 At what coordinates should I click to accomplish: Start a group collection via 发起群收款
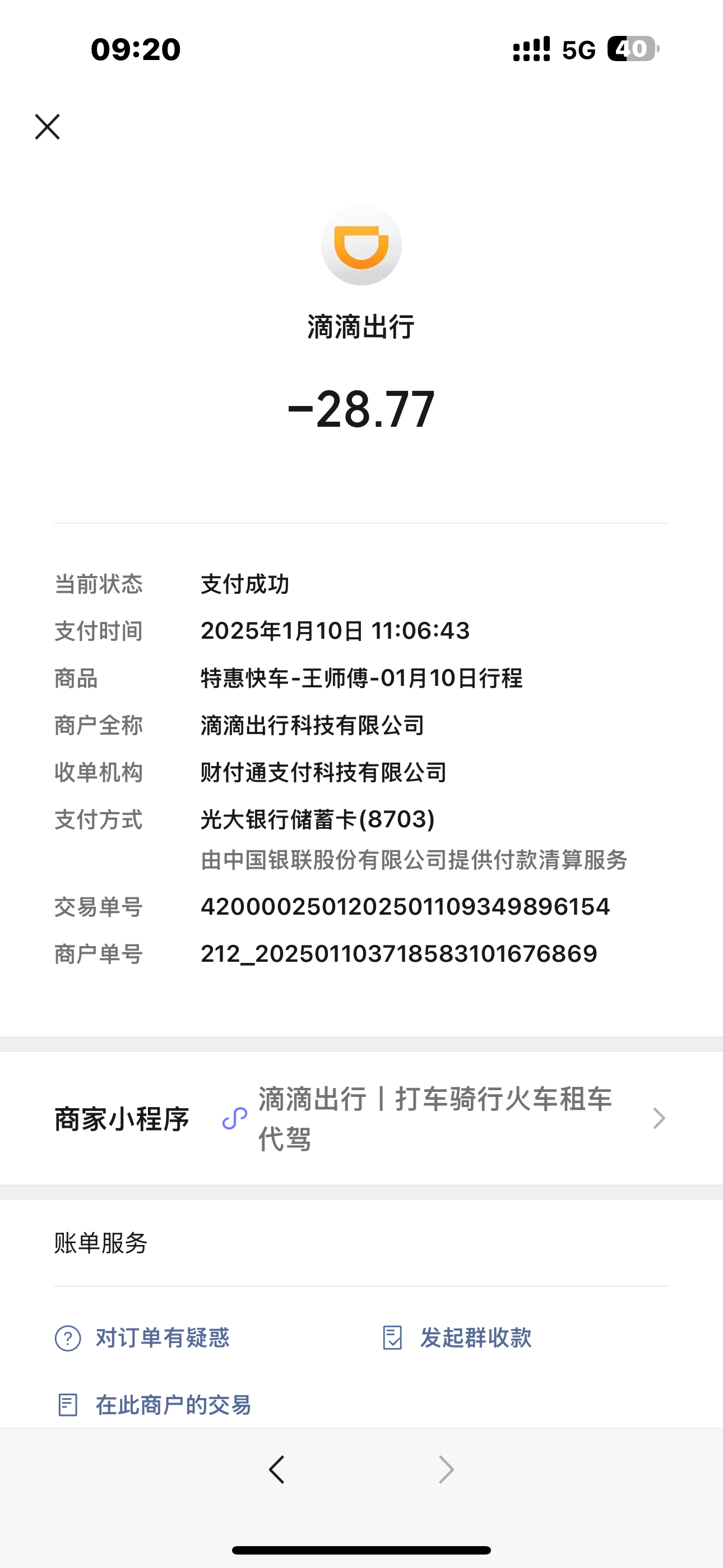pos(457,1338)
